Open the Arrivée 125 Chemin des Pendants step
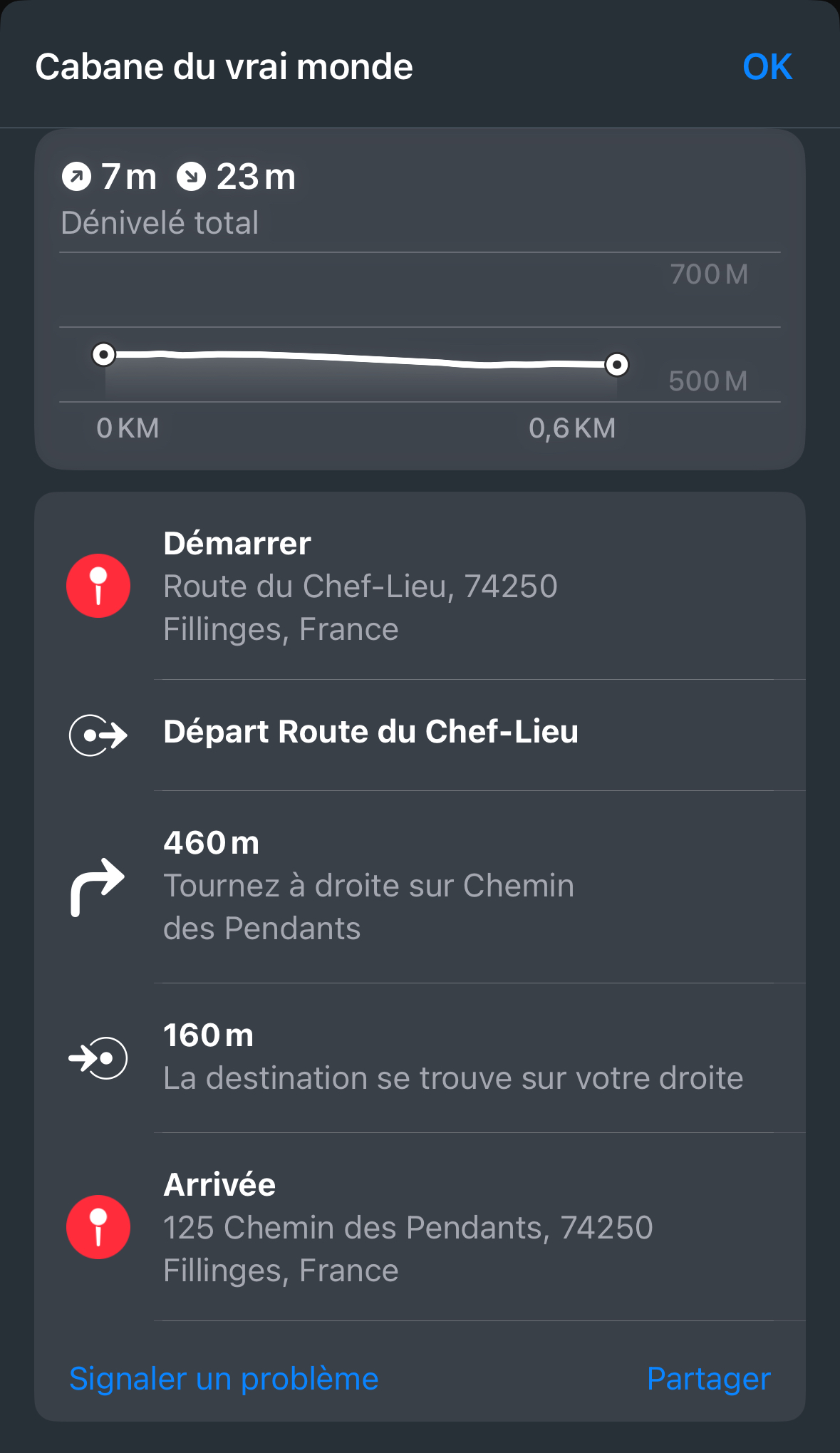The image size is (840, 1453). (420, 1227)
